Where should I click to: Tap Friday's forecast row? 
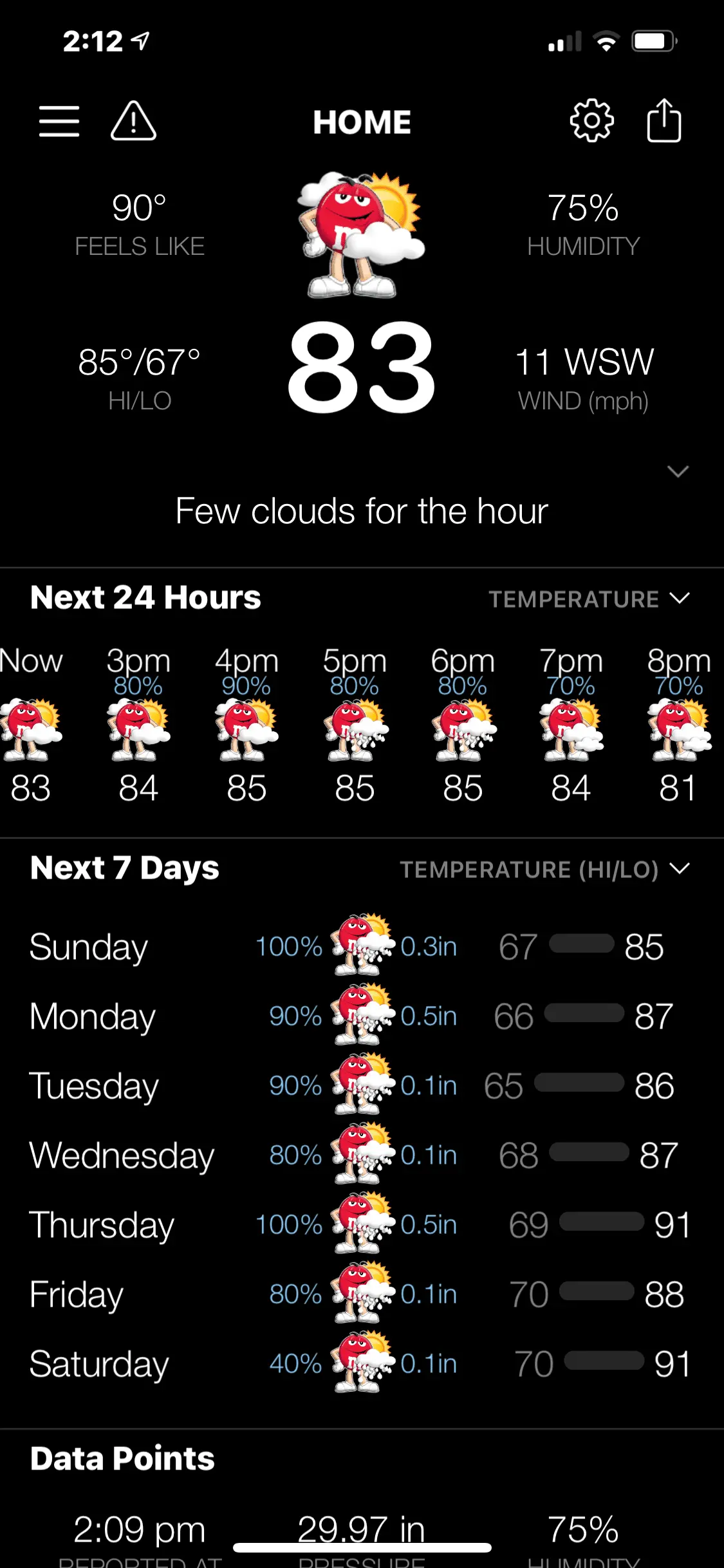tap(362, 1294)
